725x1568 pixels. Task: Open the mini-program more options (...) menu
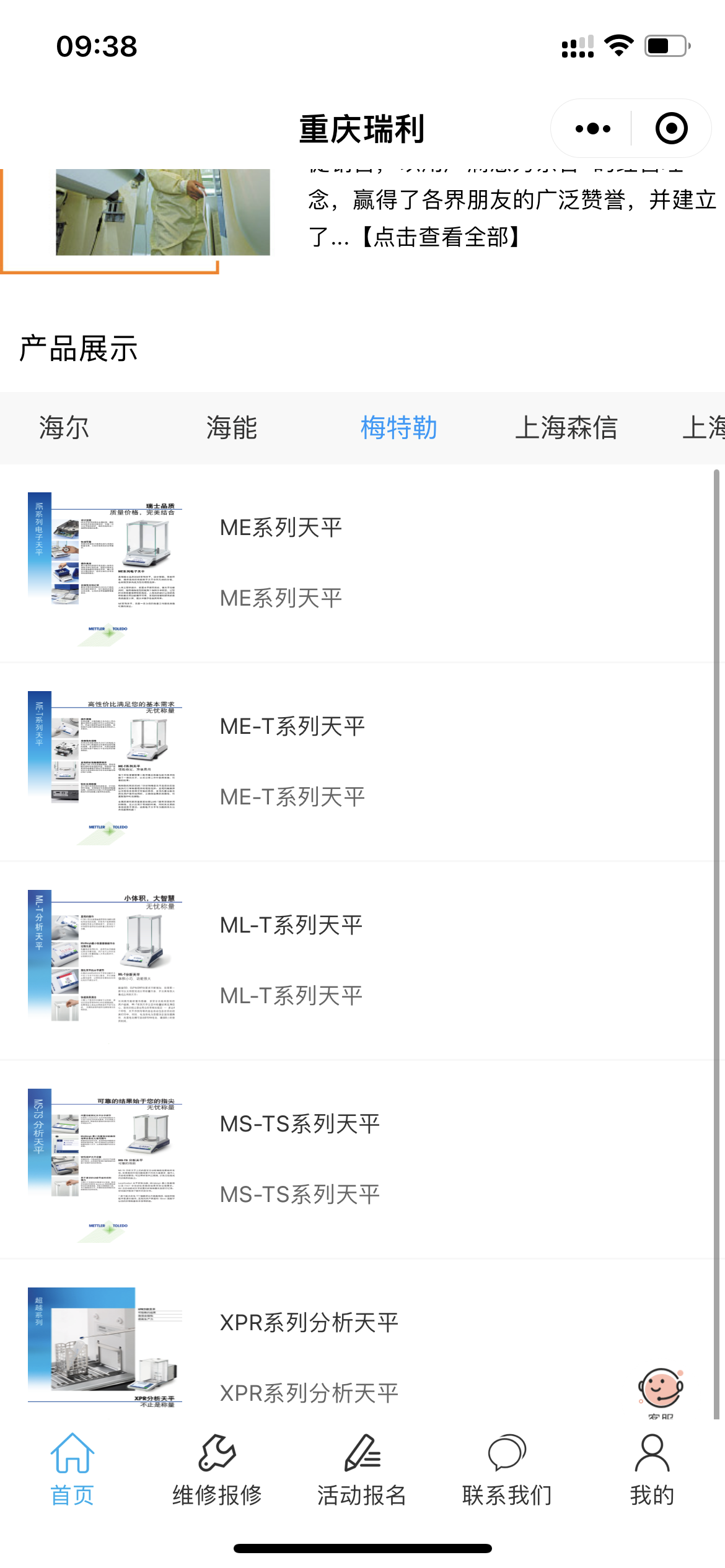coord(592,128)
